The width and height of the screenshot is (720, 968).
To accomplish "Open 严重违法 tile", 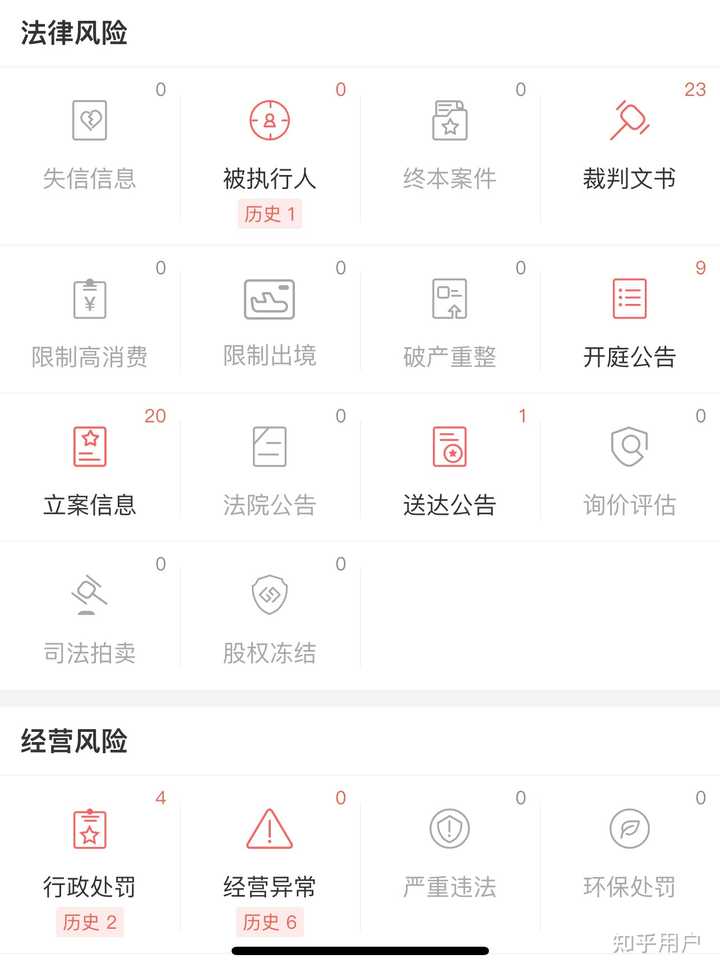I will point(449,856).
